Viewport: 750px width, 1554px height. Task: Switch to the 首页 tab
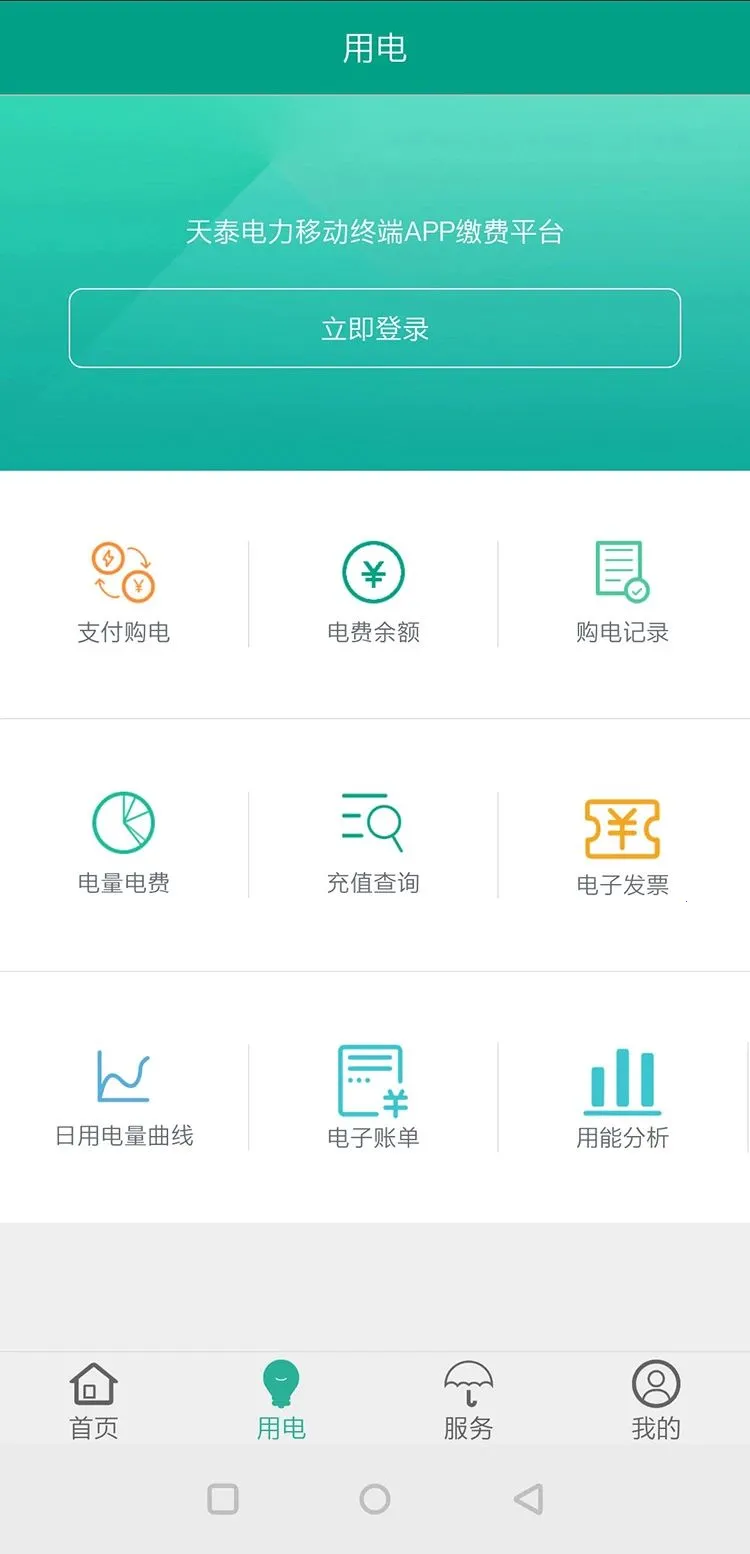pos(93,1400)
